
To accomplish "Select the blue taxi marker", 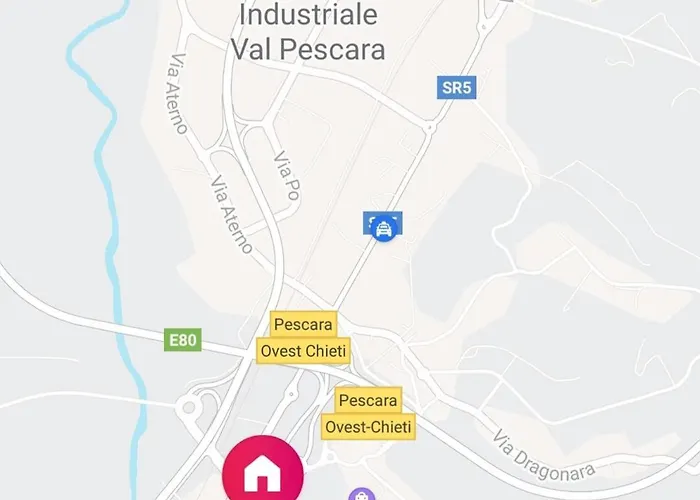I will 382,230.
